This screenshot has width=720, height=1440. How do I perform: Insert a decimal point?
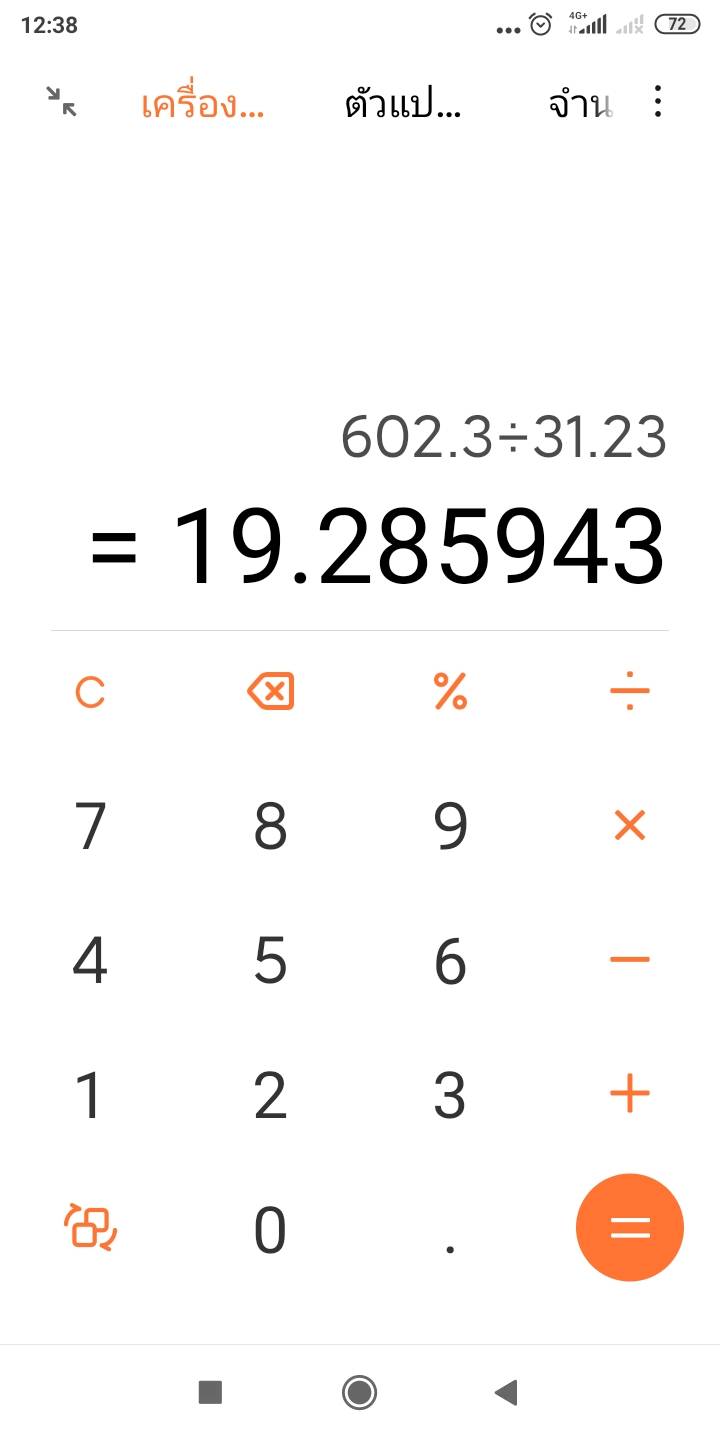coord(450,1247)
